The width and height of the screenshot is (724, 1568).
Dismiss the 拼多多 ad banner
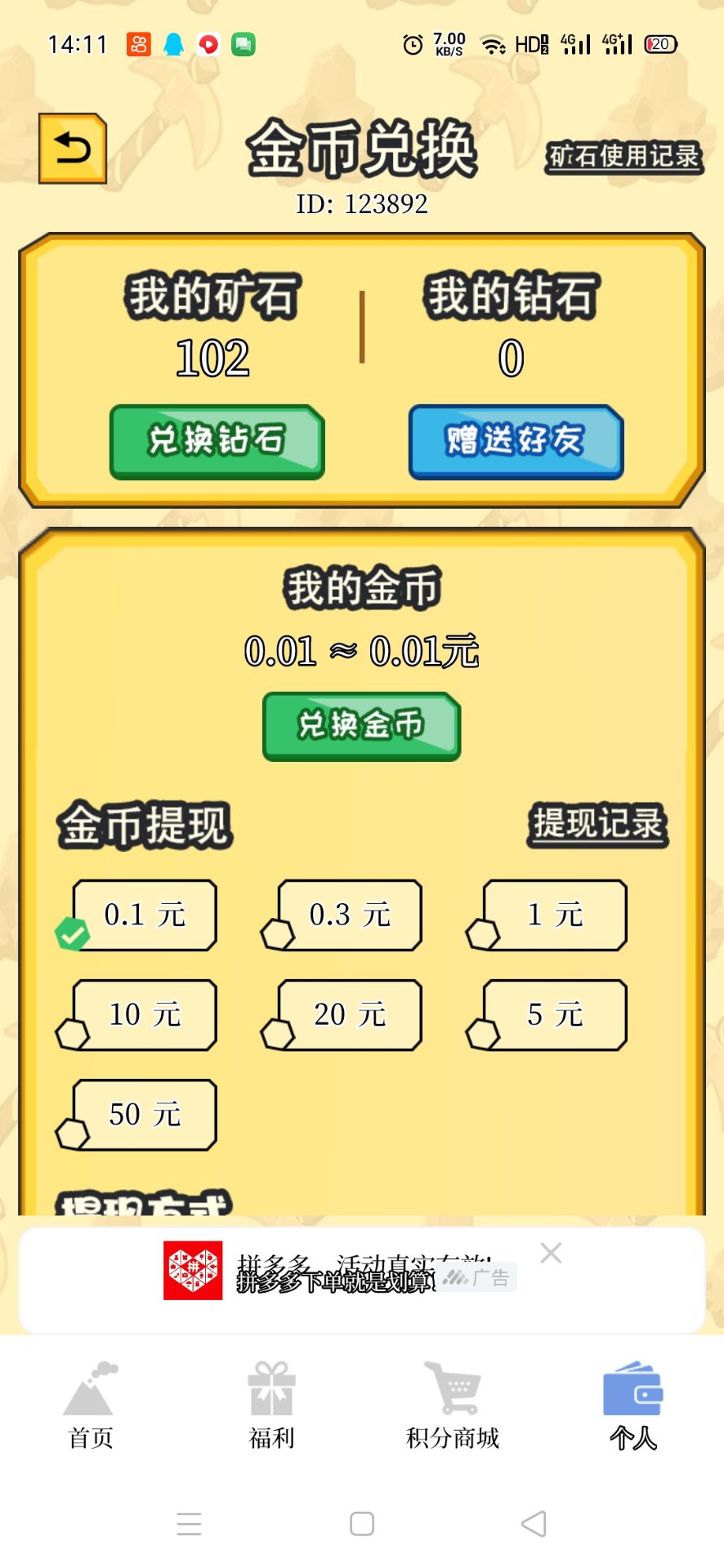click(551, 1253)
